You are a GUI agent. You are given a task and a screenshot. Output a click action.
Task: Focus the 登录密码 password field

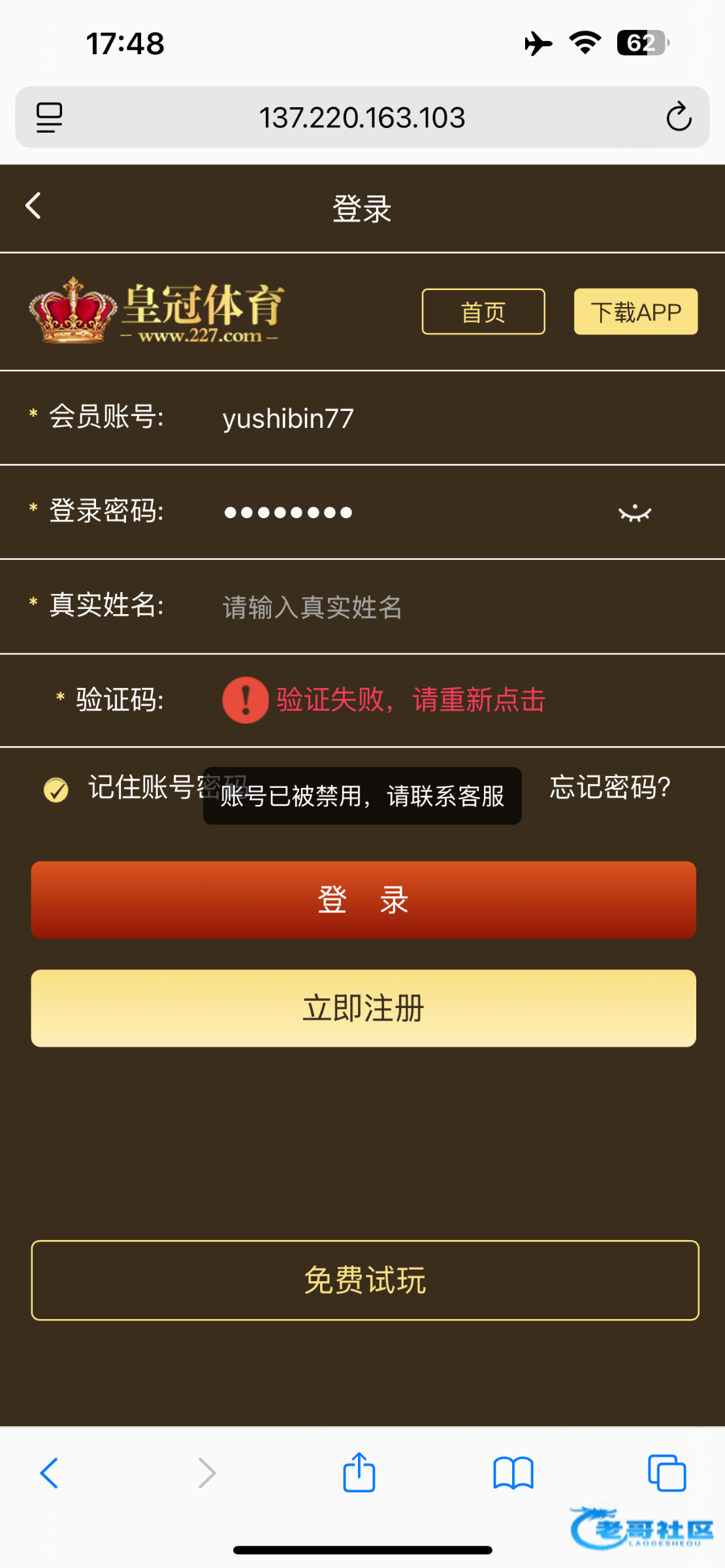(405, 512)
